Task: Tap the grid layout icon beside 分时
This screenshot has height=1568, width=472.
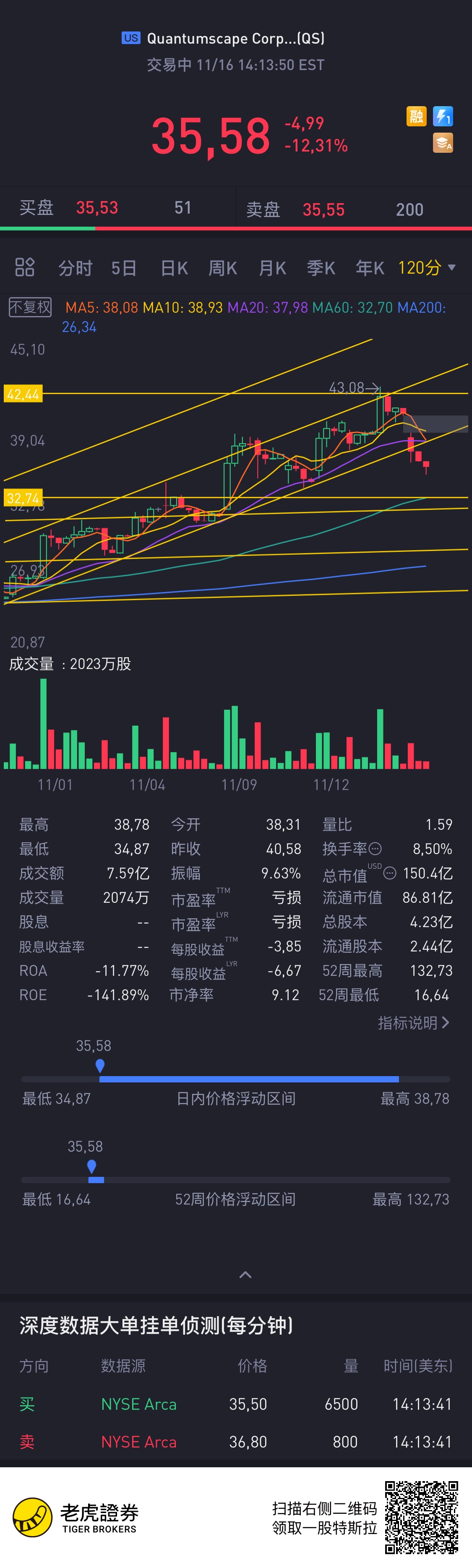Action: (25, 267)
